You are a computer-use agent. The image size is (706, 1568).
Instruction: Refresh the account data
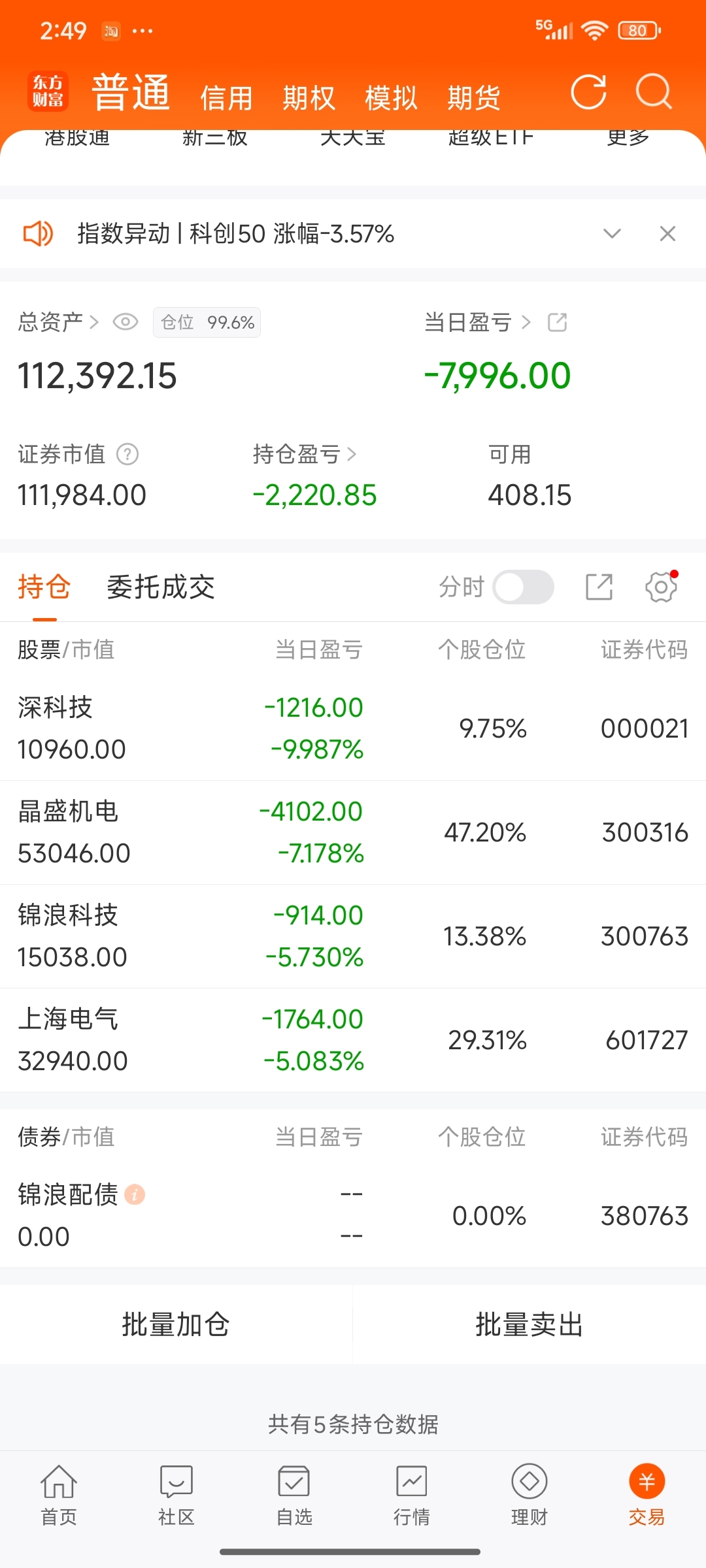(x=588, y=92)
